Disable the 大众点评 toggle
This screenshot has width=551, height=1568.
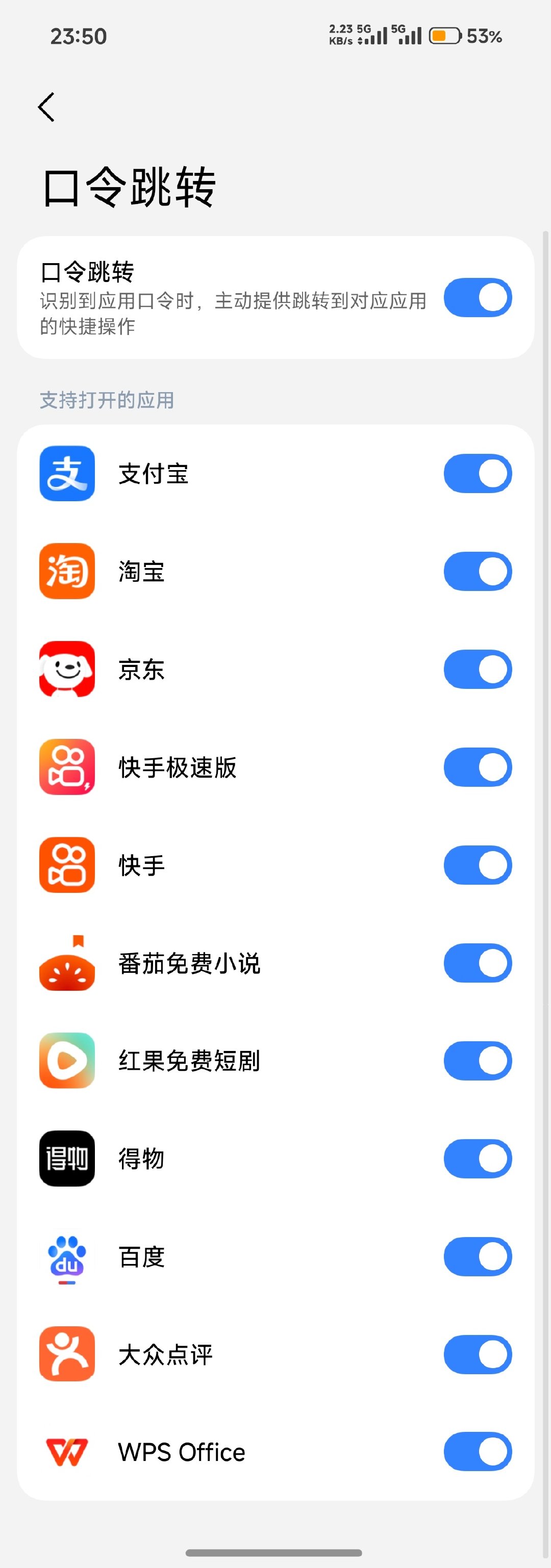coord(478,1354)
